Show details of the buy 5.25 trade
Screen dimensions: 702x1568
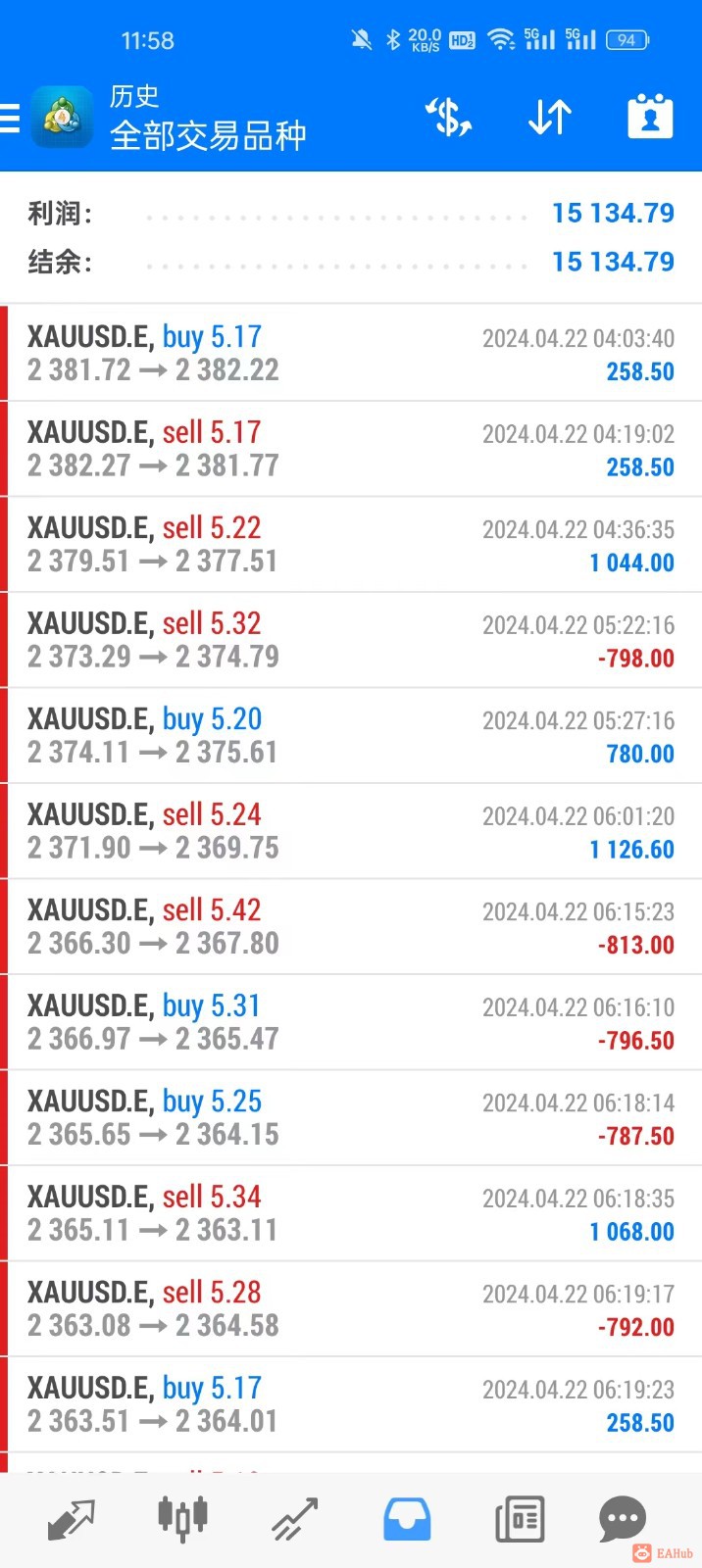[x=351, y=1117]
